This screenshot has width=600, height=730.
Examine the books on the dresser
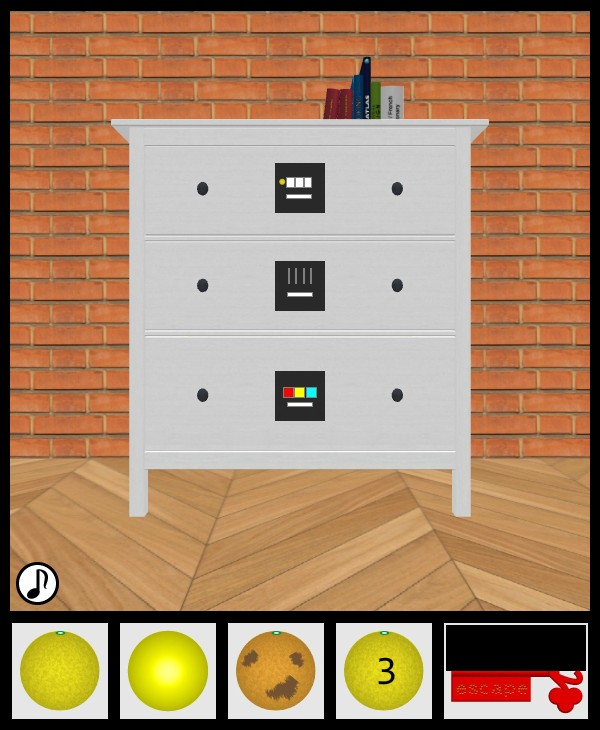(x=364, y=97)
